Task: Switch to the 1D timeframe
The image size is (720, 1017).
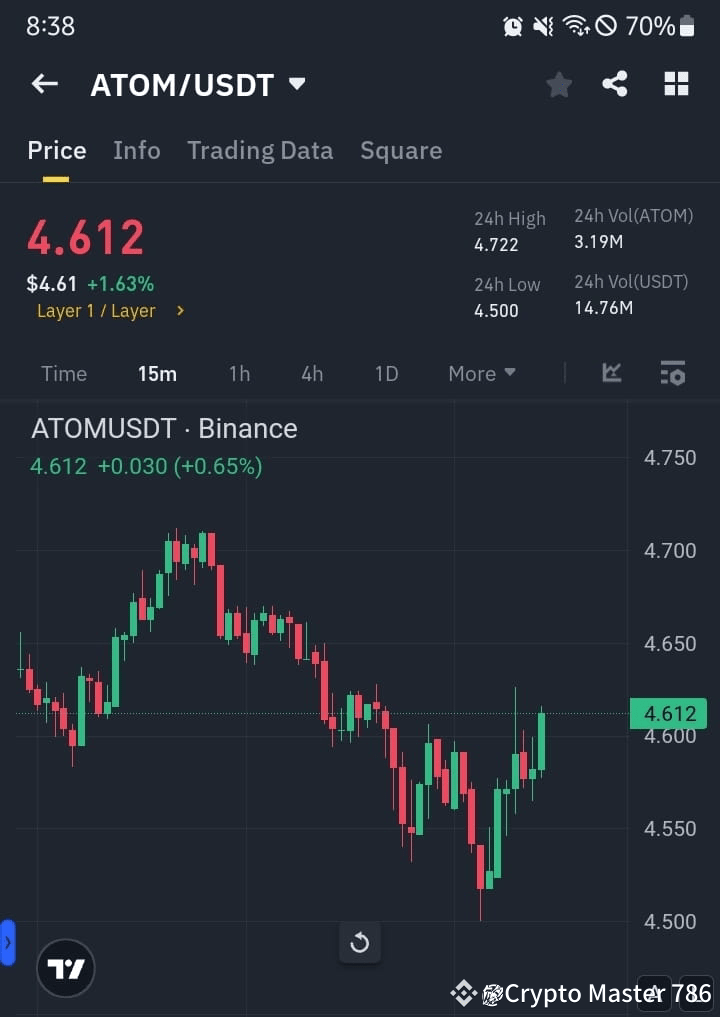Action: 386,373
